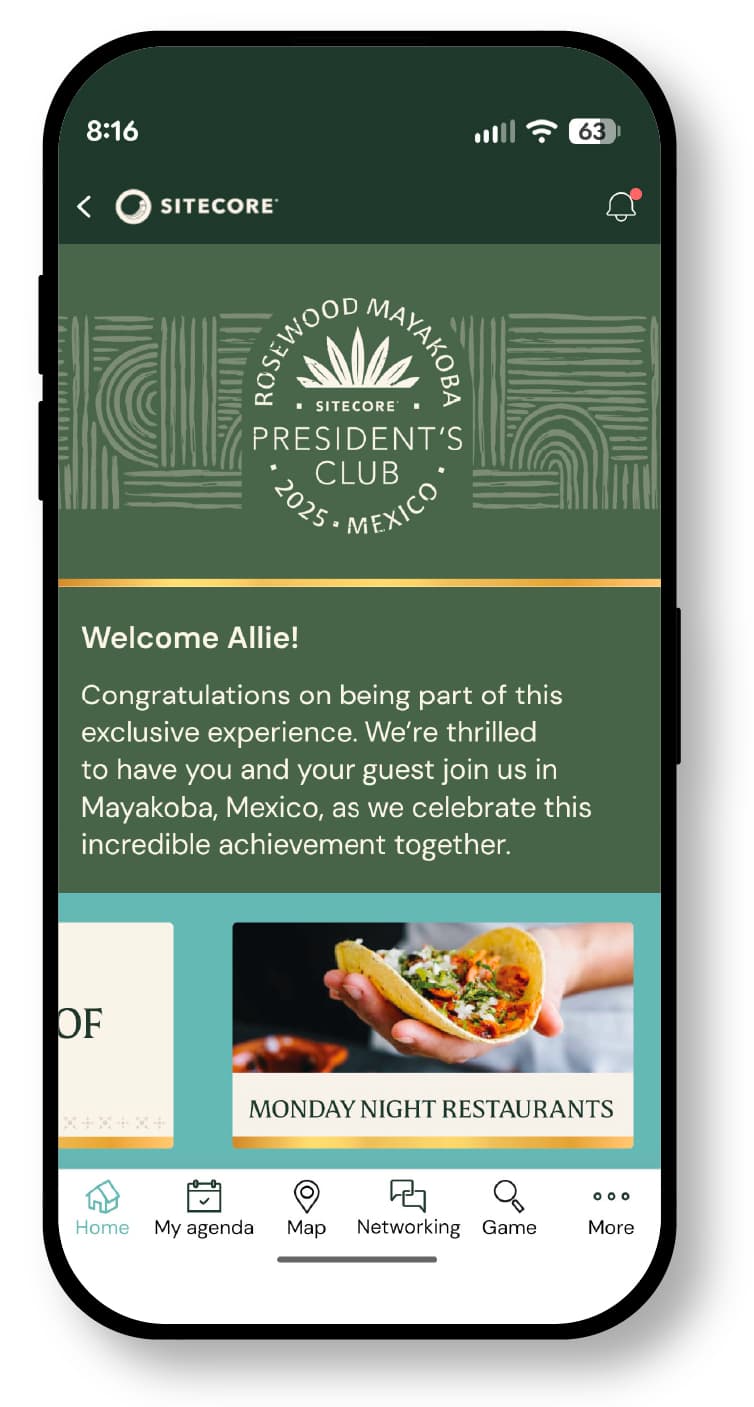Open the Monday Night Restaurants card
Viewport: 754px width, 1407px height.
coord(432,1034)
